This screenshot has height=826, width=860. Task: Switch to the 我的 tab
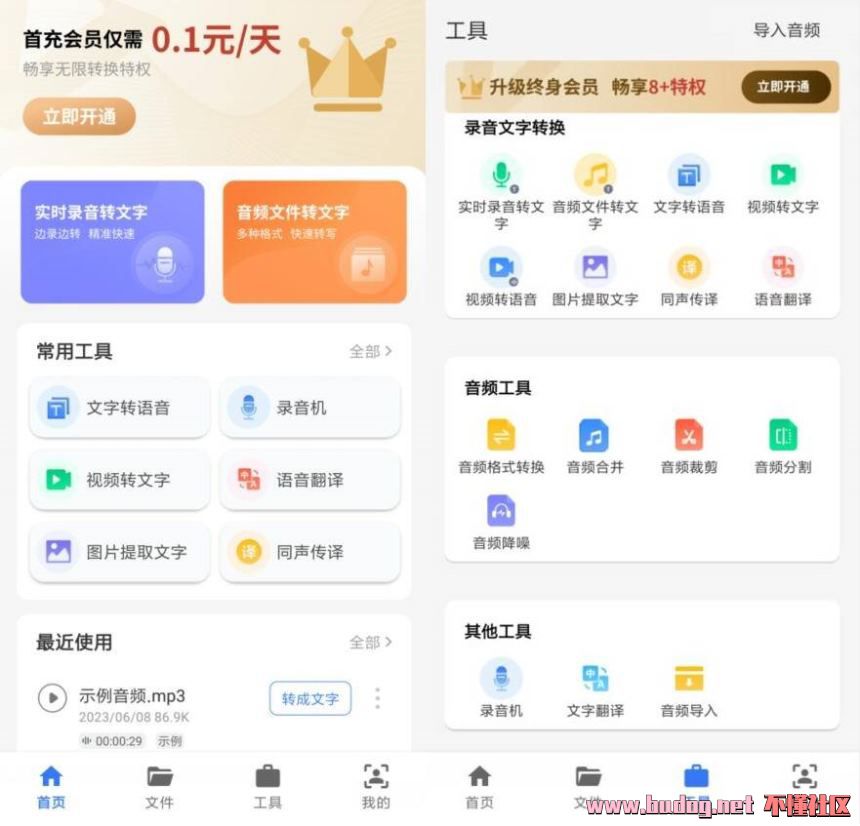(375, 787)
